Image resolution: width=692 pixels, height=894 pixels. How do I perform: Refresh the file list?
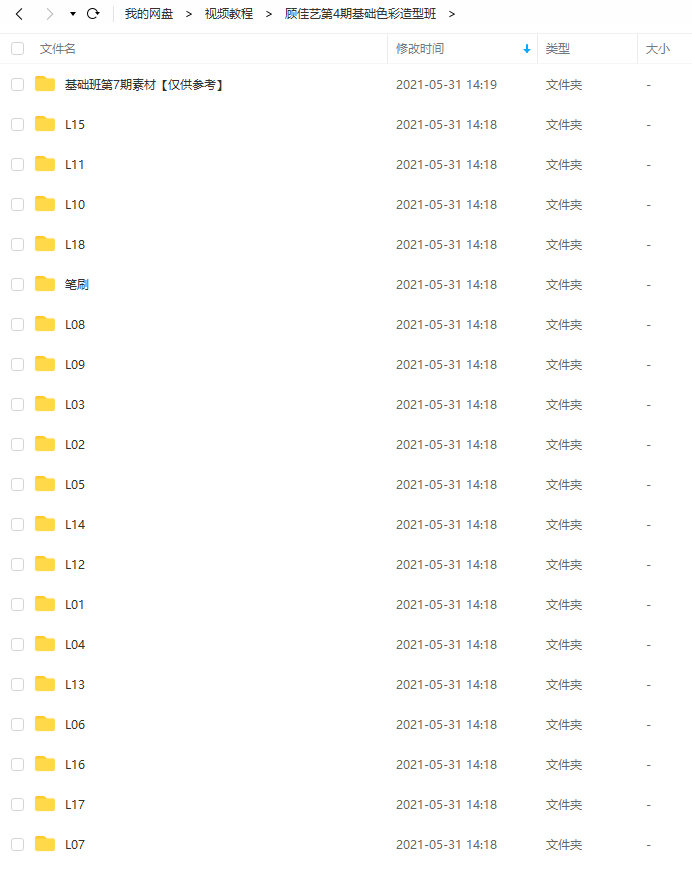[93, 14]
